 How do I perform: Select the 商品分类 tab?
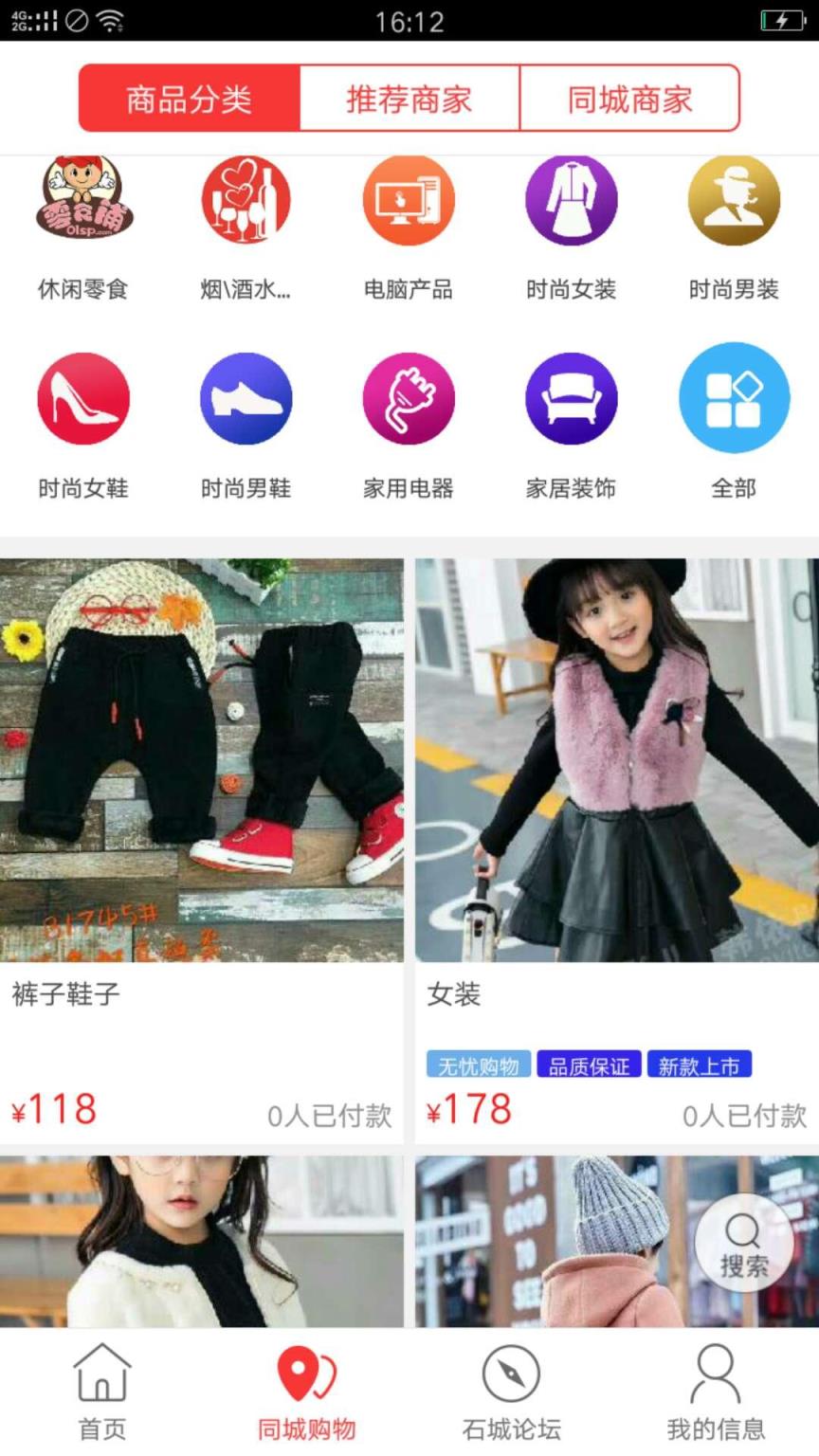(190, 99)
